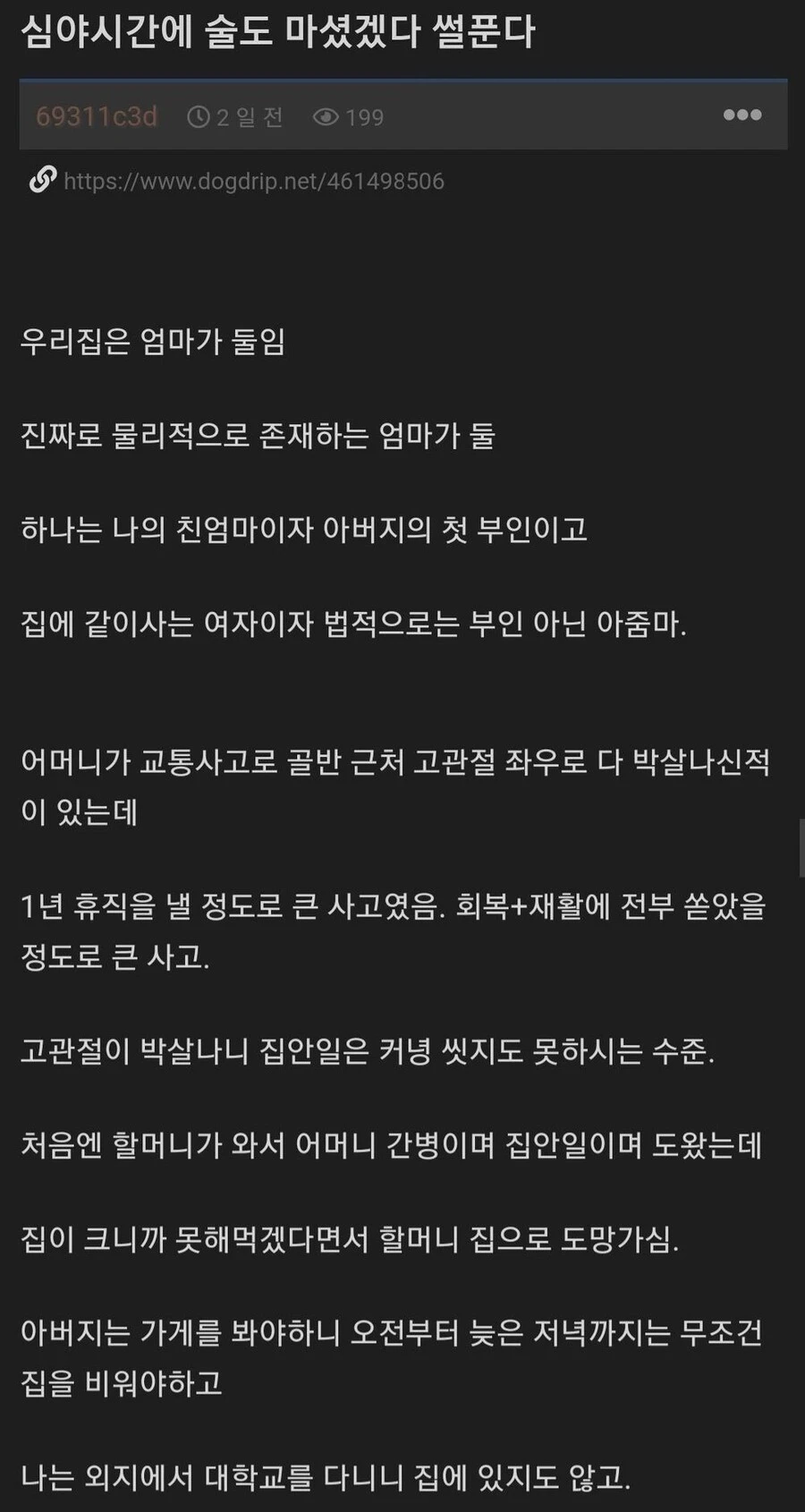The width and height of the screenshot is (805, 1512).
Task: Open the dogdrip.net post link
Action: [x=254, y=181]
